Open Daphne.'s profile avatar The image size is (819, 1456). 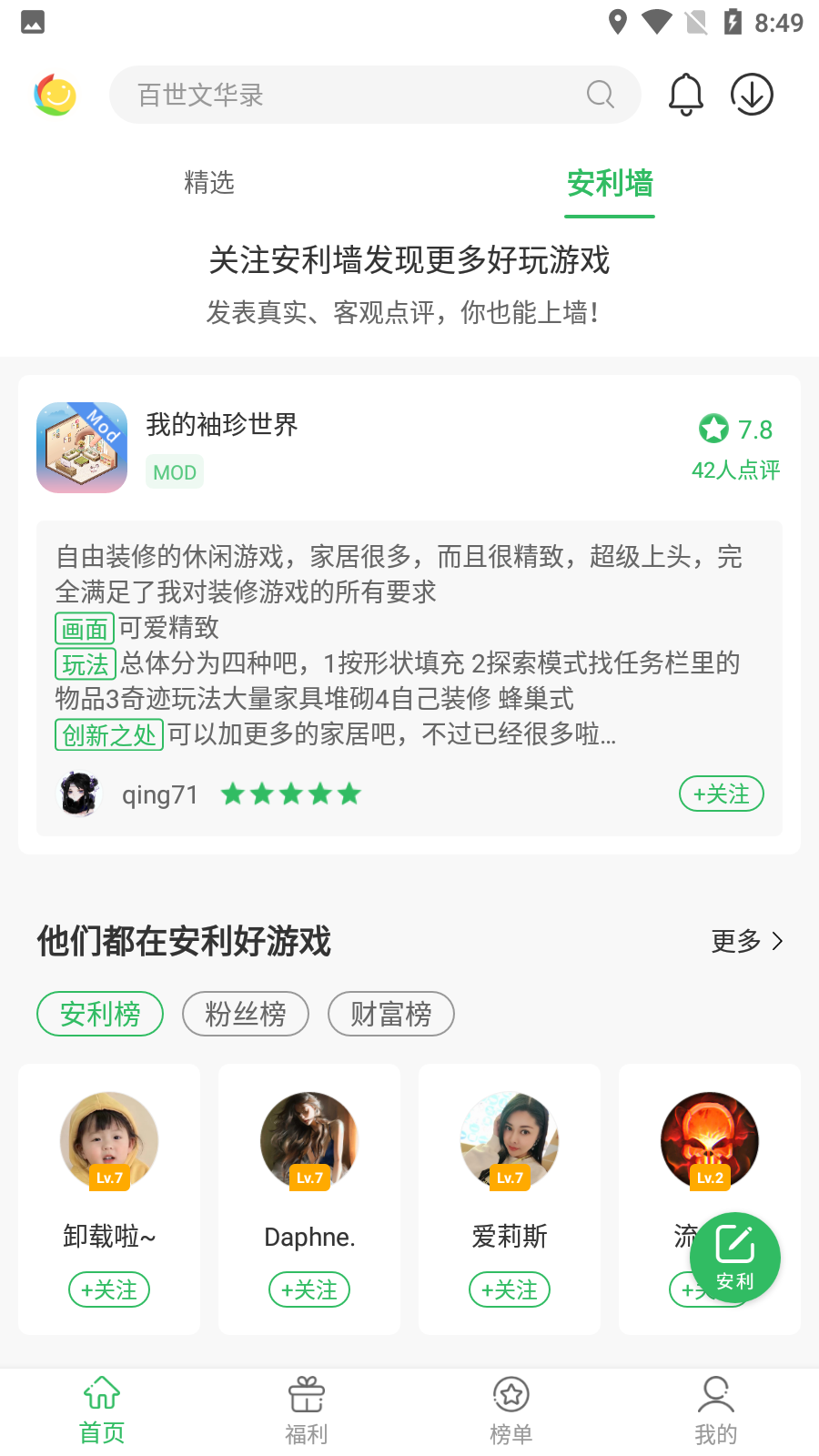click(x=309, y=1141)
